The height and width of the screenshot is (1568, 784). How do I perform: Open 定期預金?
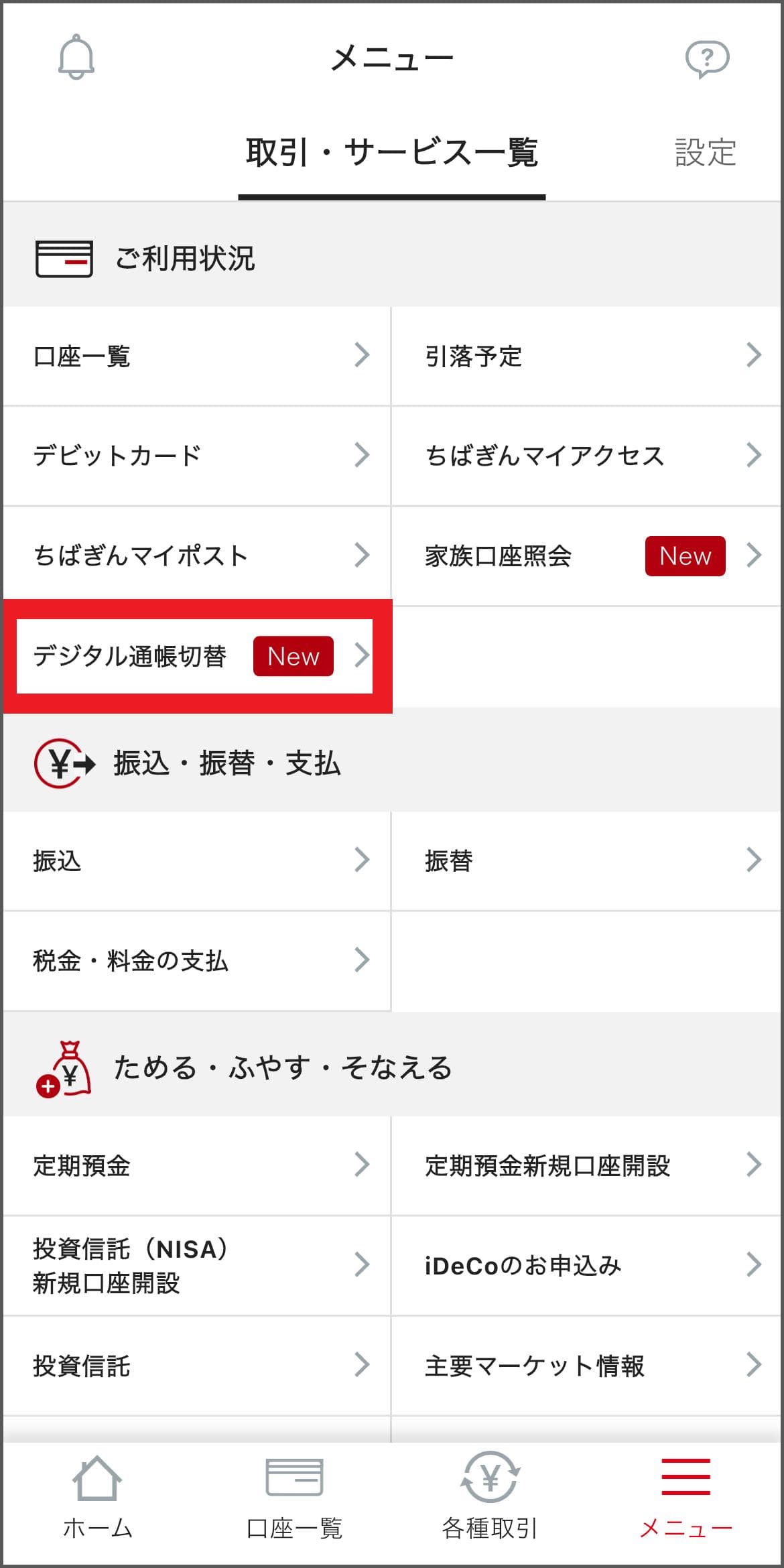click(197, 1165)
